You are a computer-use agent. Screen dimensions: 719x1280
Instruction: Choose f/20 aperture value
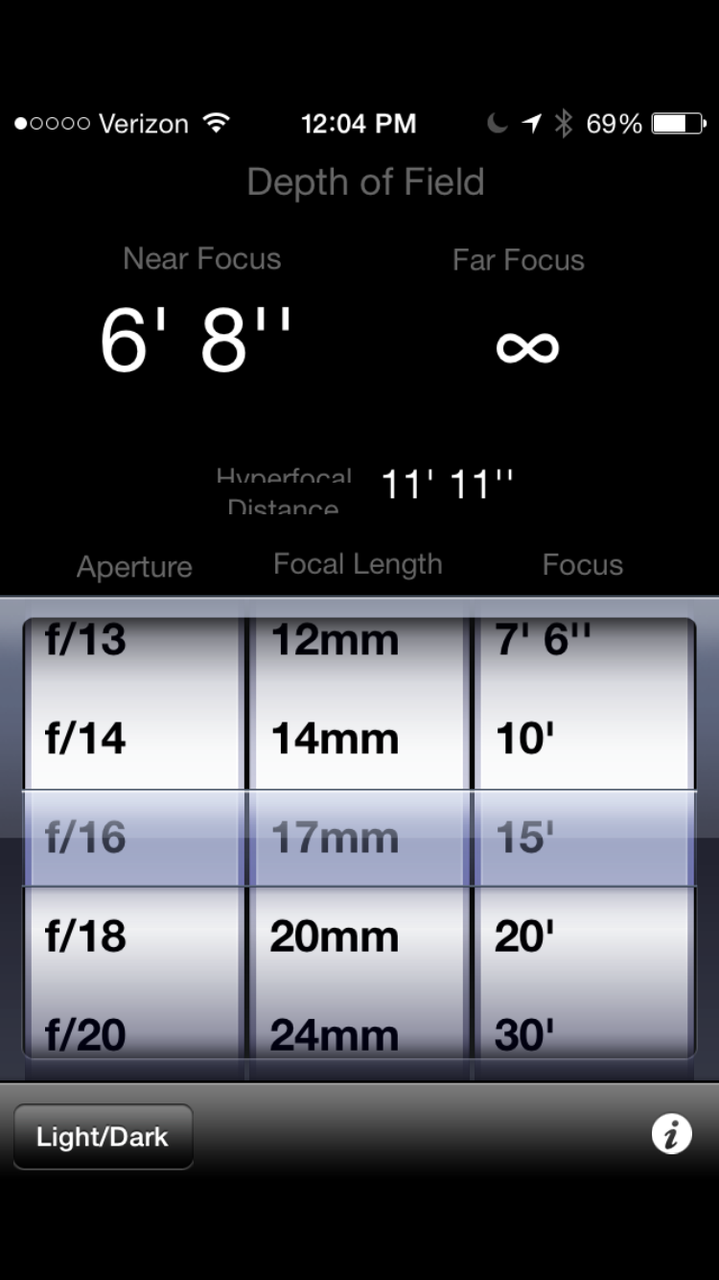86,1032
